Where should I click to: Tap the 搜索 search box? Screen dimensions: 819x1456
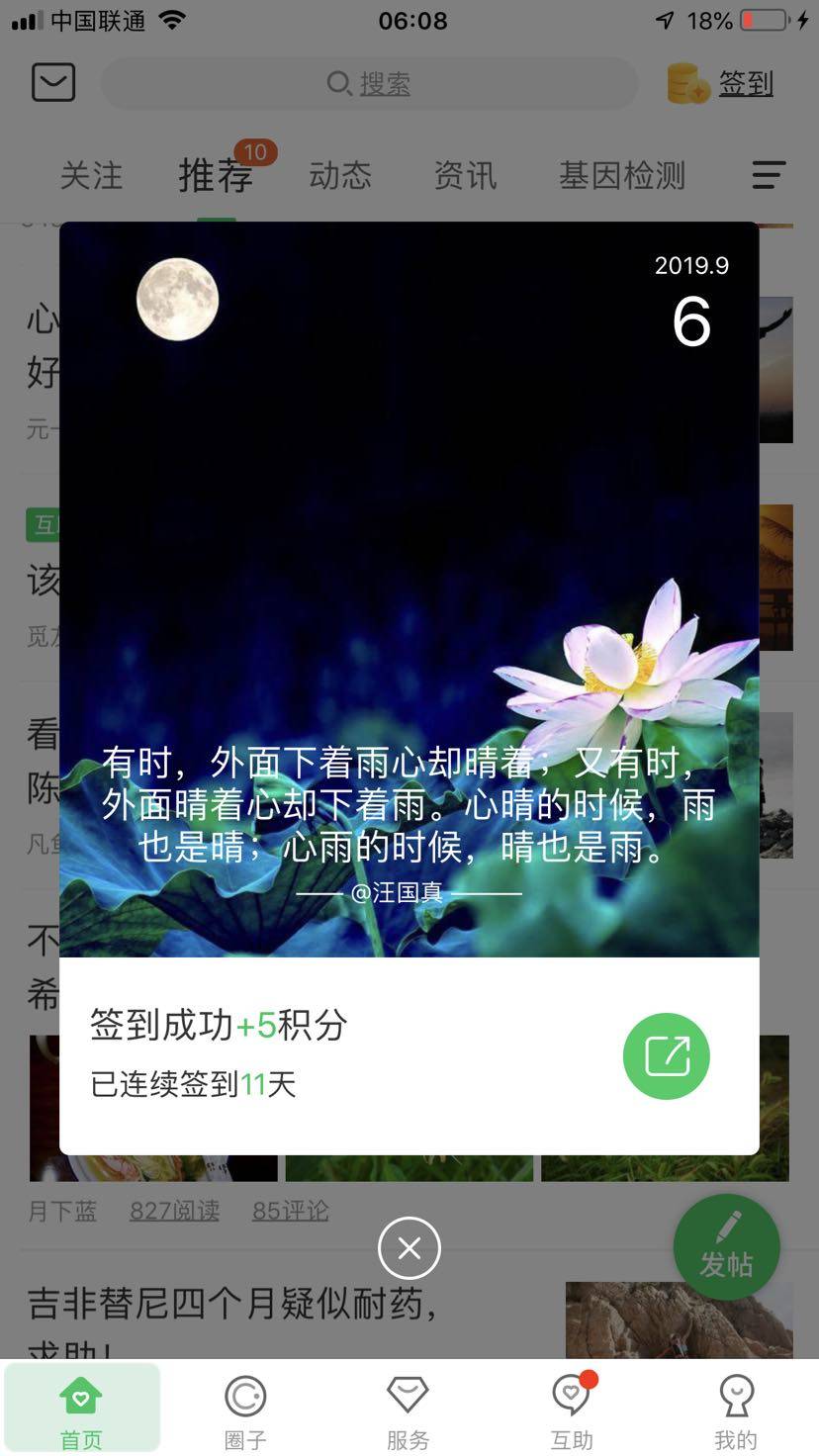370,83
